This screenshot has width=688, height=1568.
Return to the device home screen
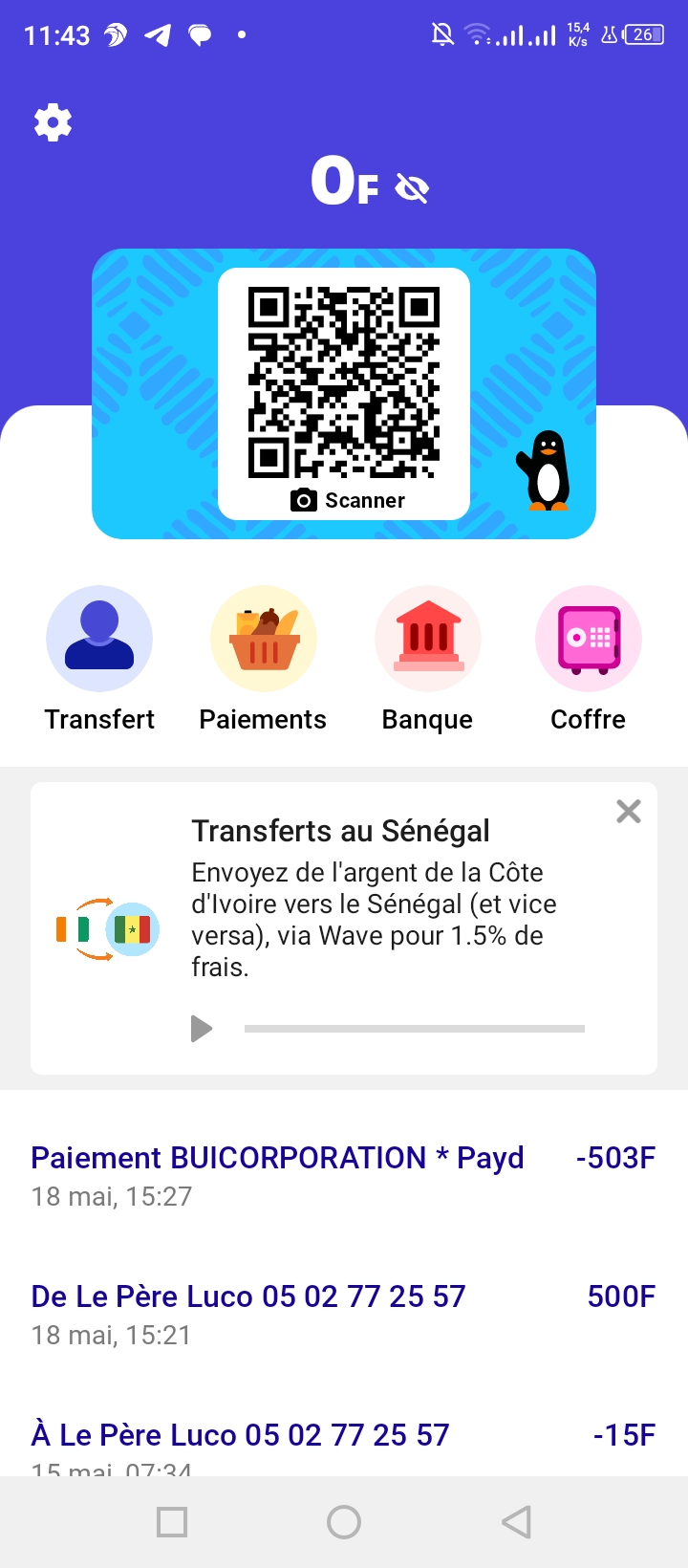344,1521
